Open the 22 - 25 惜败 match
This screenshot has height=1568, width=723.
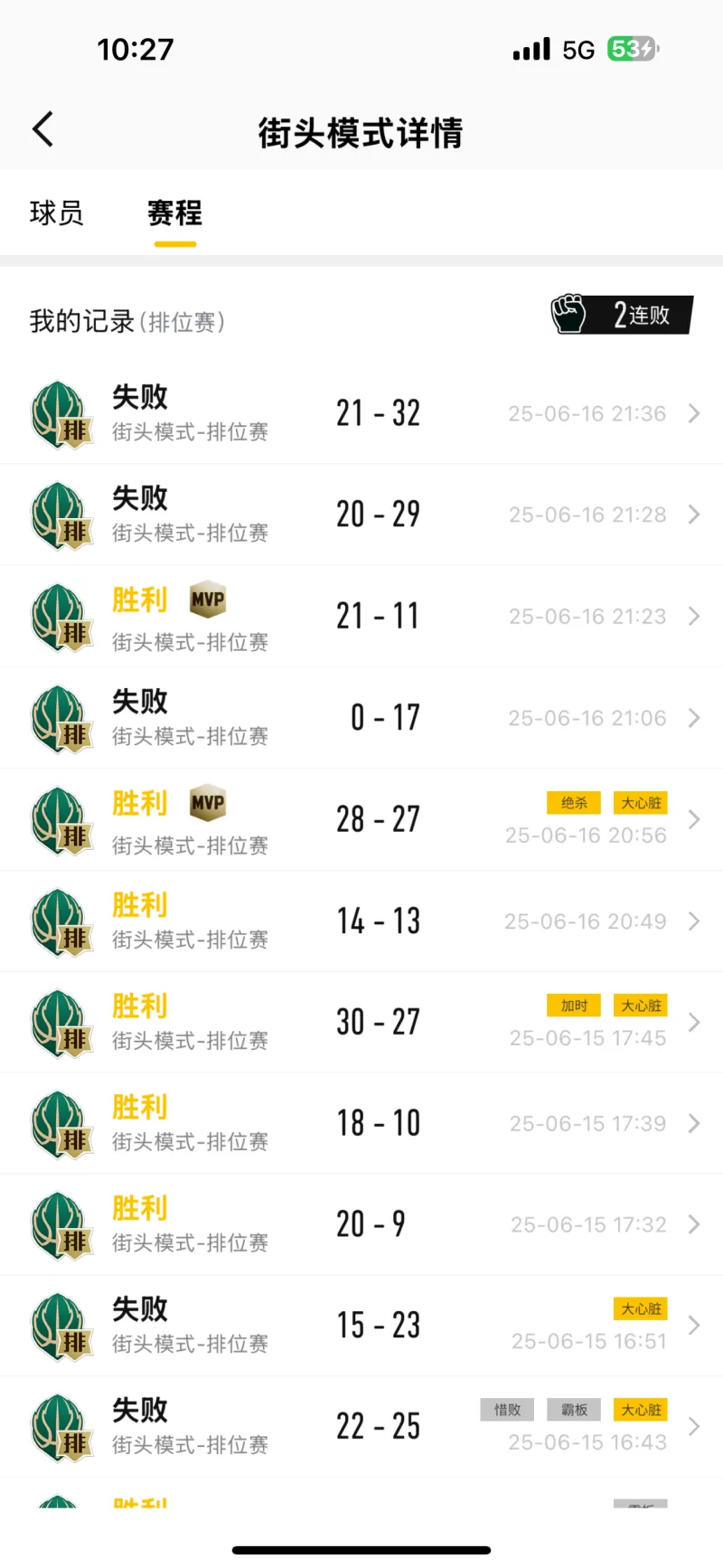tap(361, 1428)
